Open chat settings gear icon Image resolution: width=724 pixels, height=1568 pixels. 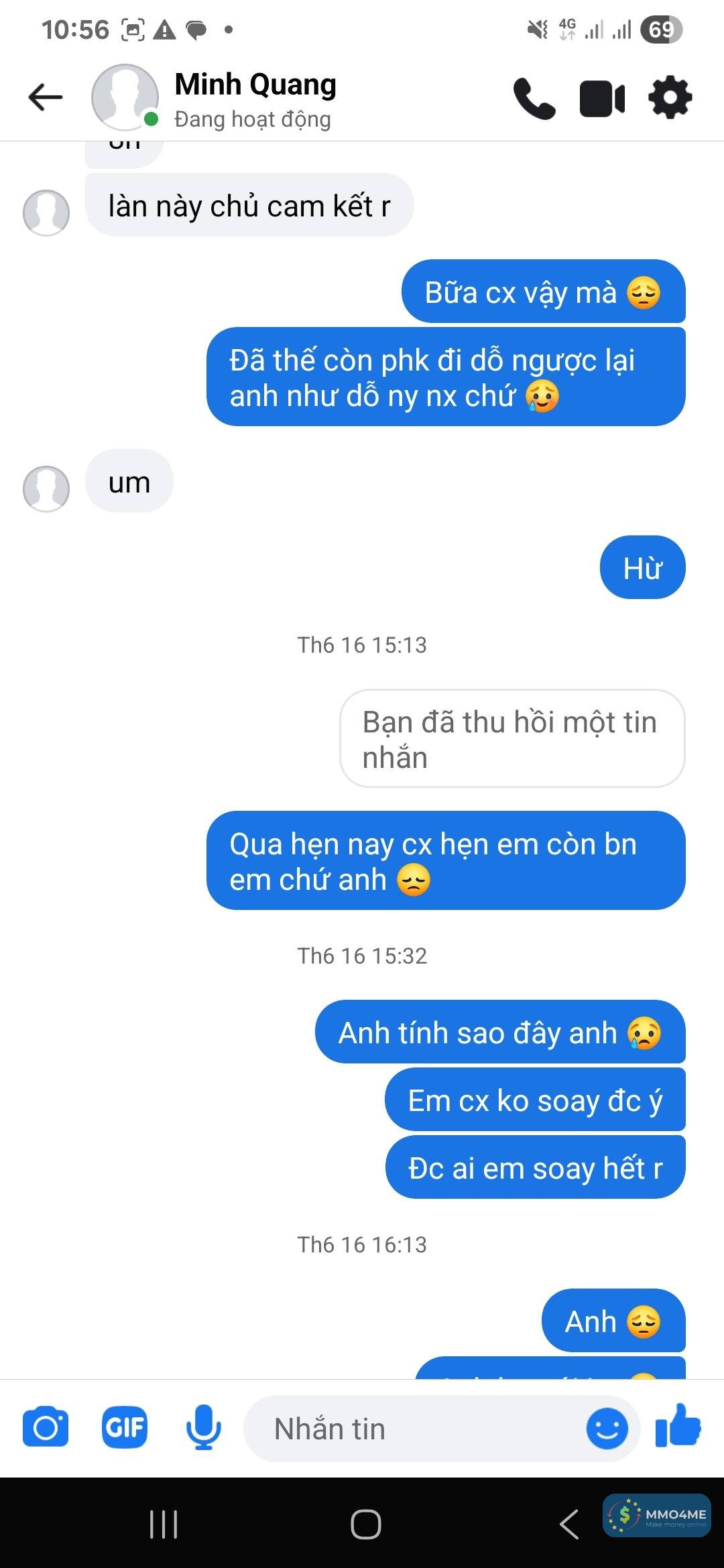point(670,99)
